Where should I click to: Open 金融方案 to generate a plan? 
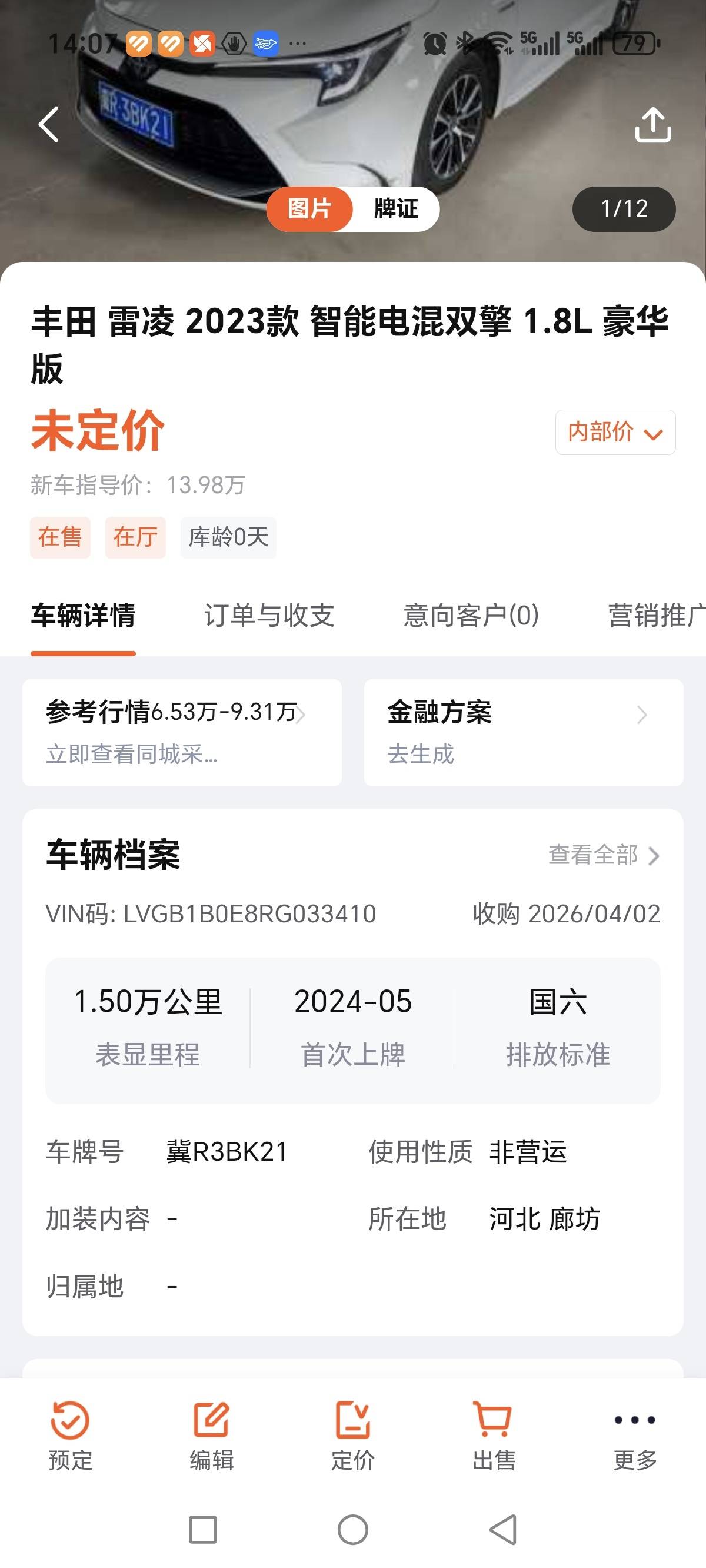tap(524, 732)
